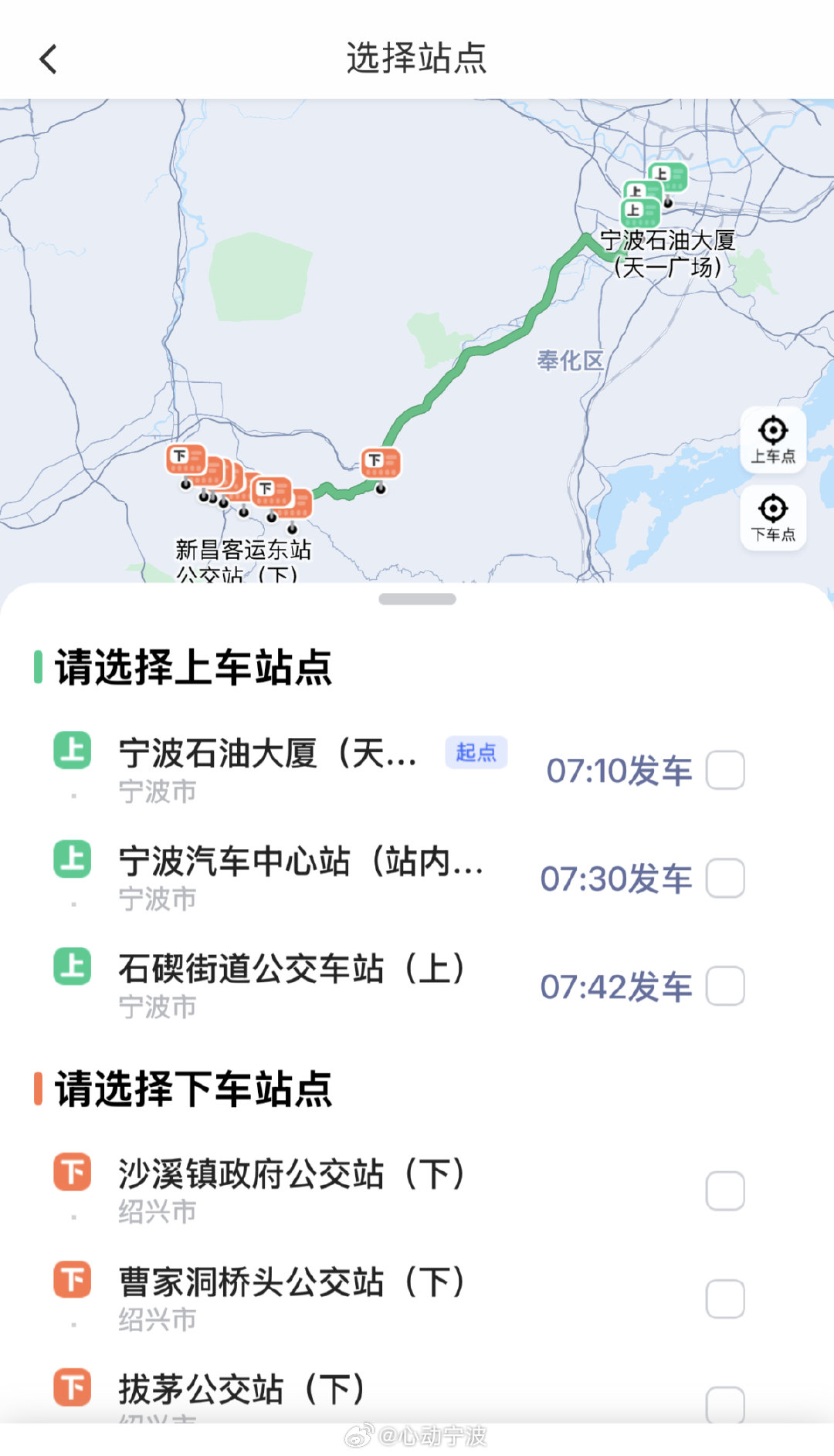This screenshot has width=834, height=1456.
Task: Tap the back arrow to leave 选择站点
Action: [x=49, y=59]
